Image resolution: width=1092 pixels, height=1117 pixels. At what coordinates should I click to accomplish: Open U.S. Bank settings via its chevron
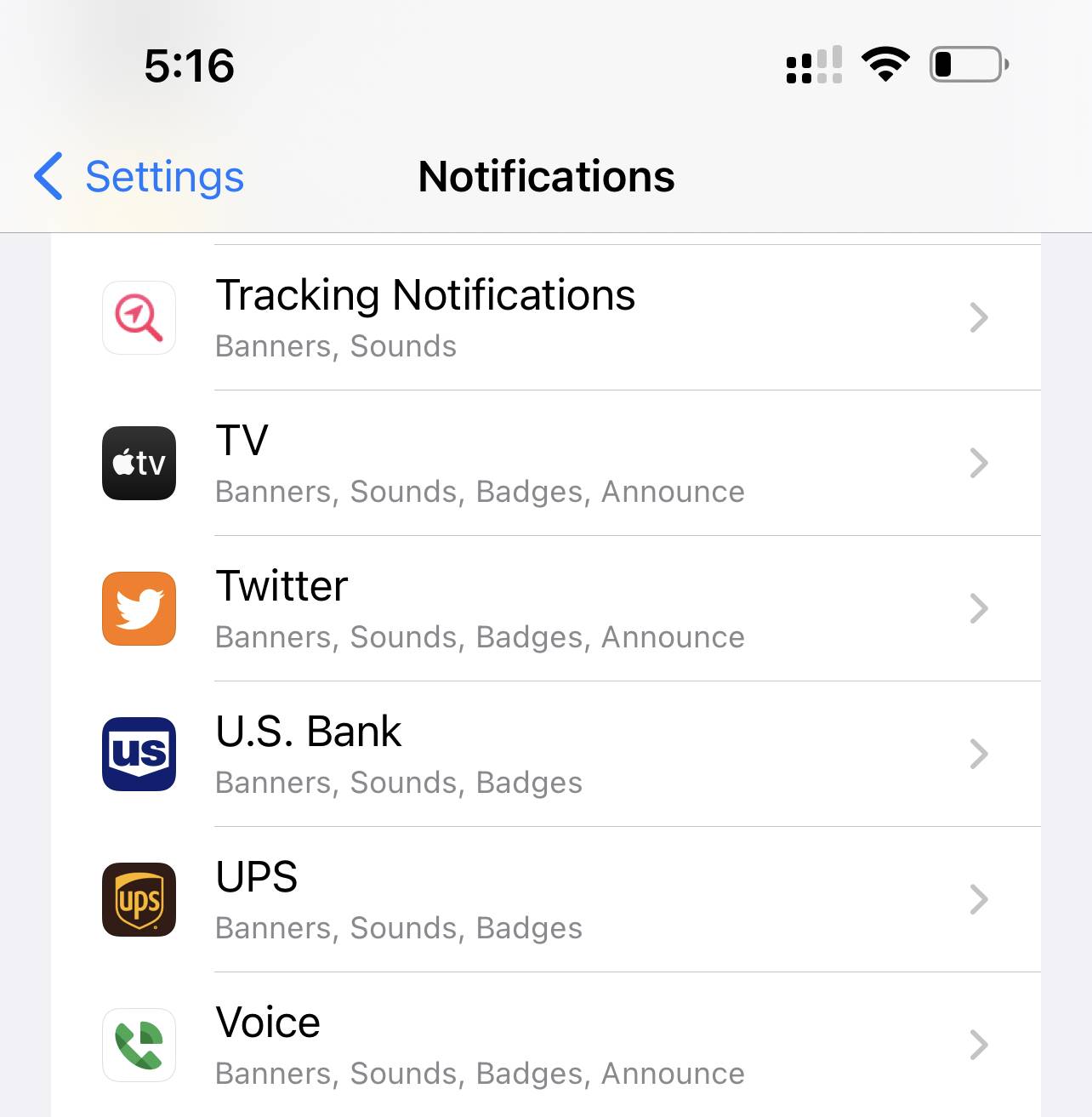point(980,754)
